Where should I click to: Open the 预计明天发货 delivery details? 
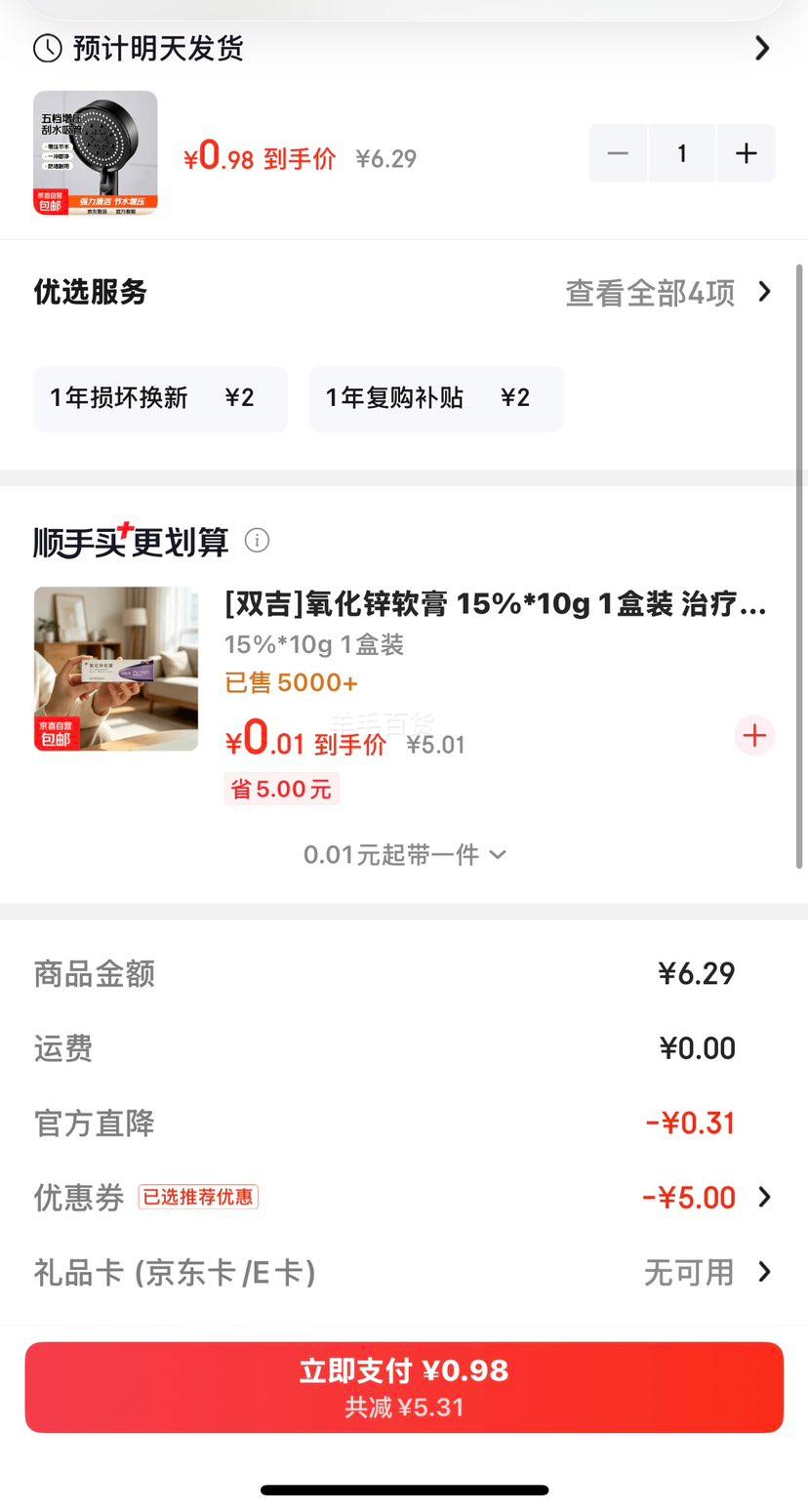point(403,48)
